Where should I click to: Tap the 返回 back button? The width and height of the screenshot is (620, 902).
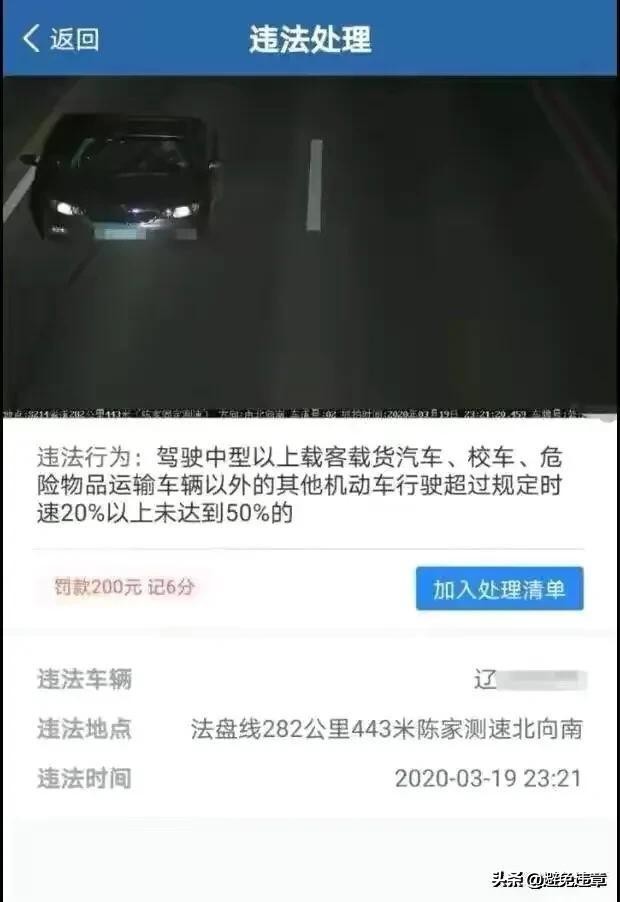[60, 39]
